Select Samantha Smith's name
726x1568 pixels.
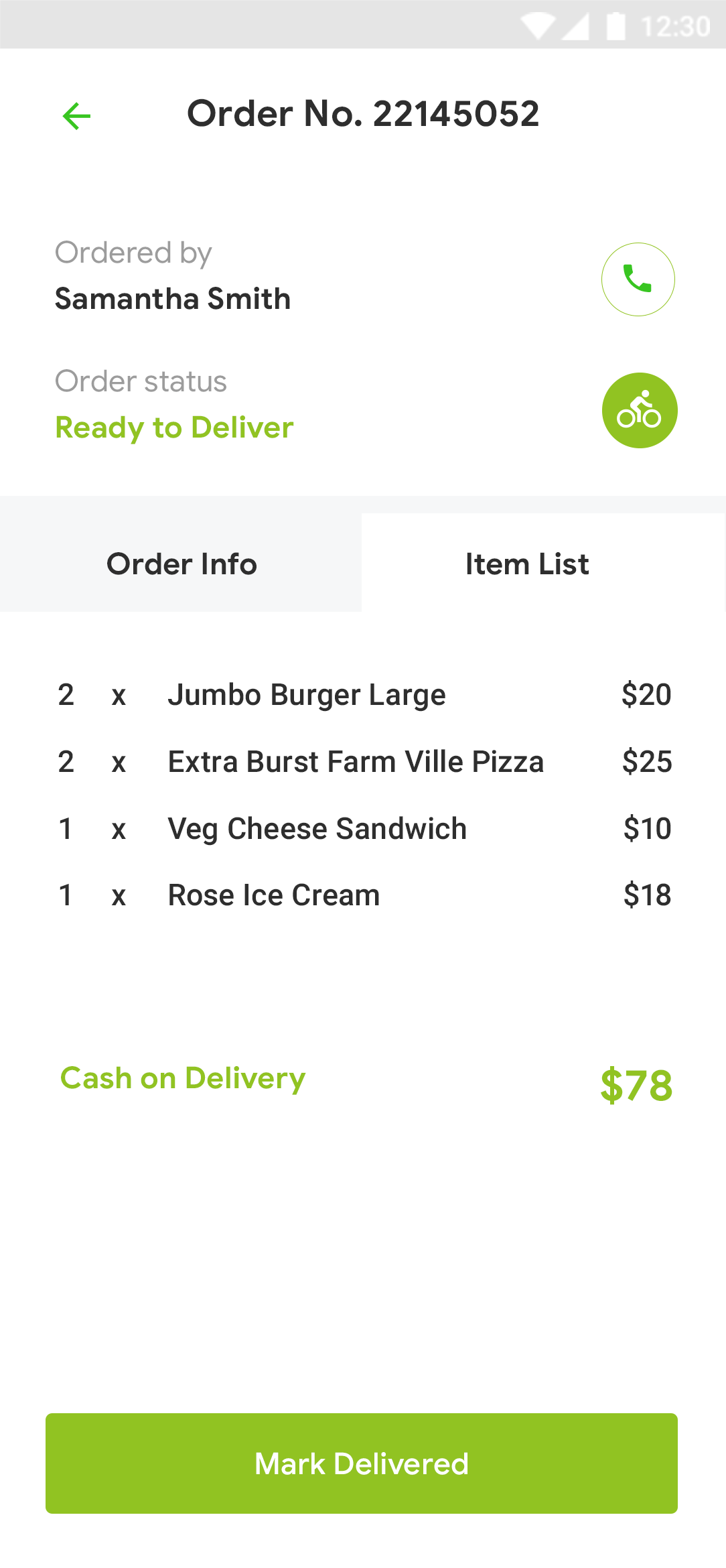(x=173, y=299)
